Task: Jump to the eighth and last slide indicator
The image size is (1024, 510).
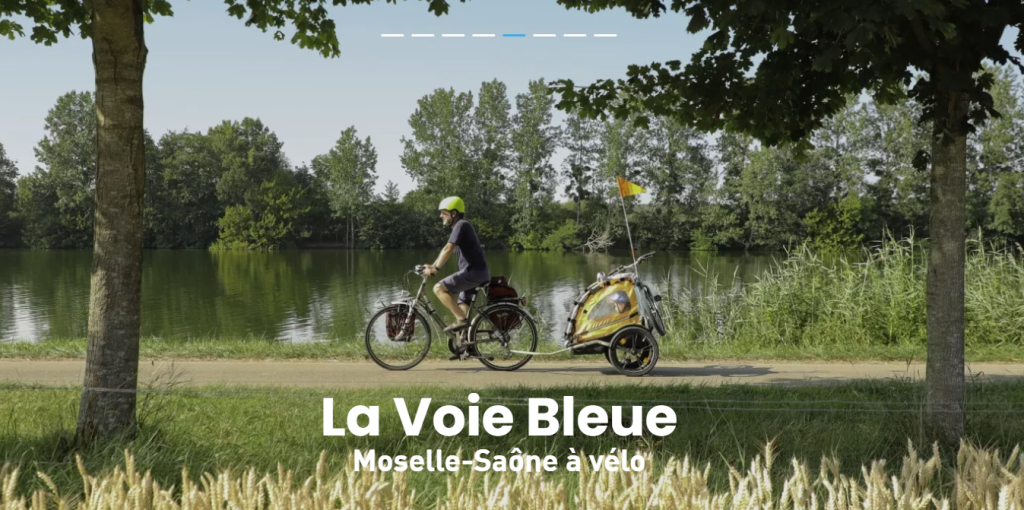Action: (x=605, y=35)
